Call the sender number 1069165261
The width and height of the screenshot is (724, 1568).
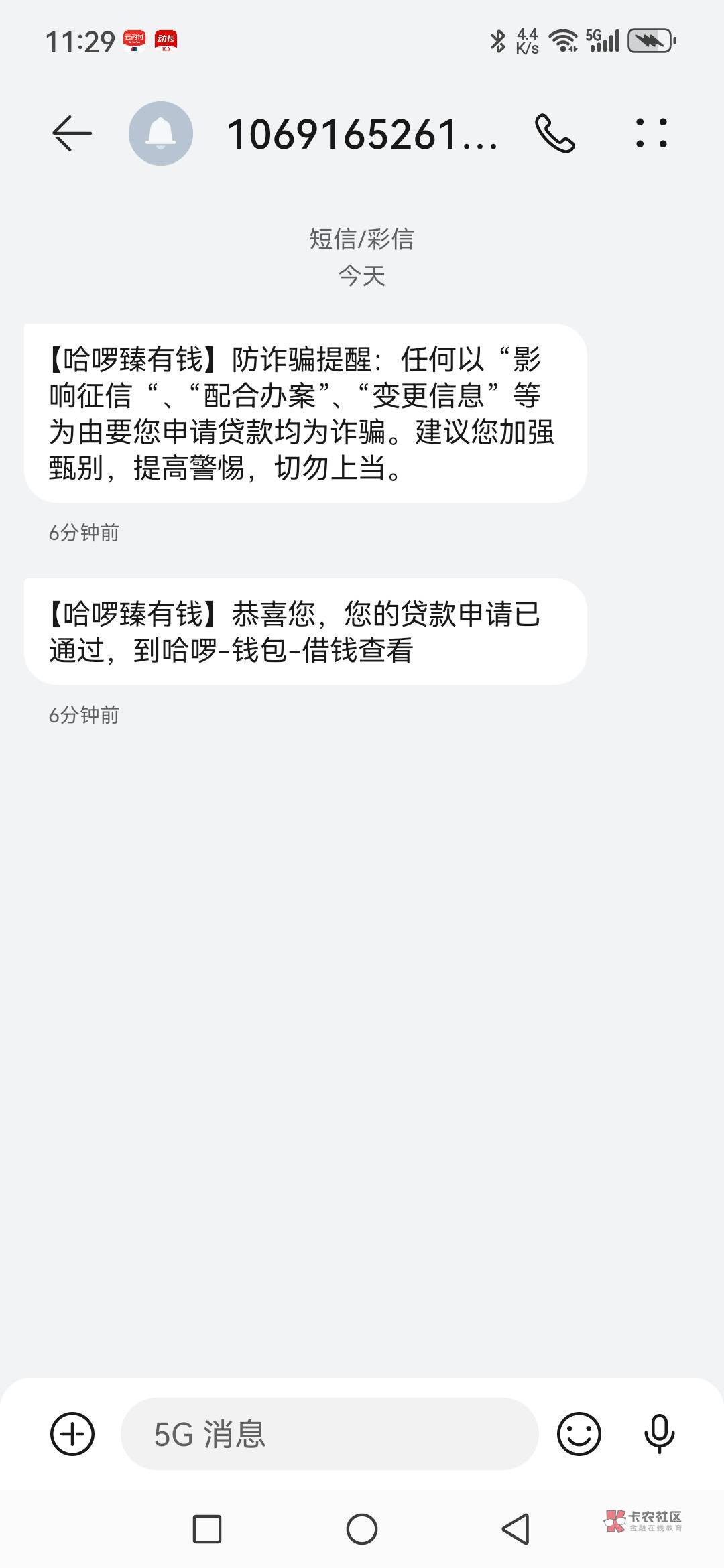(555, 133)
